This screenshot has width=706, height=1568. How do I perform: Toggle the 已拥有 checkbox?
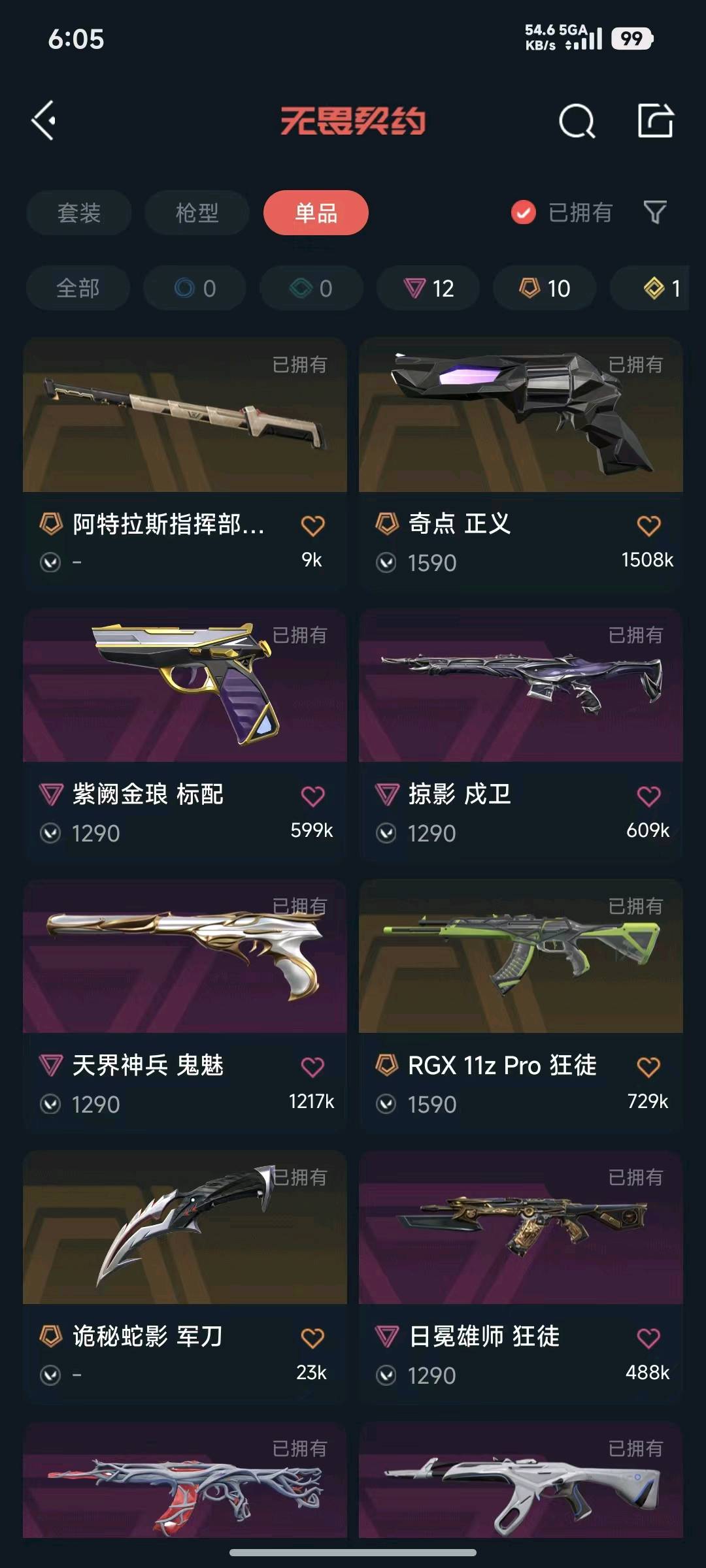point(524,212)
